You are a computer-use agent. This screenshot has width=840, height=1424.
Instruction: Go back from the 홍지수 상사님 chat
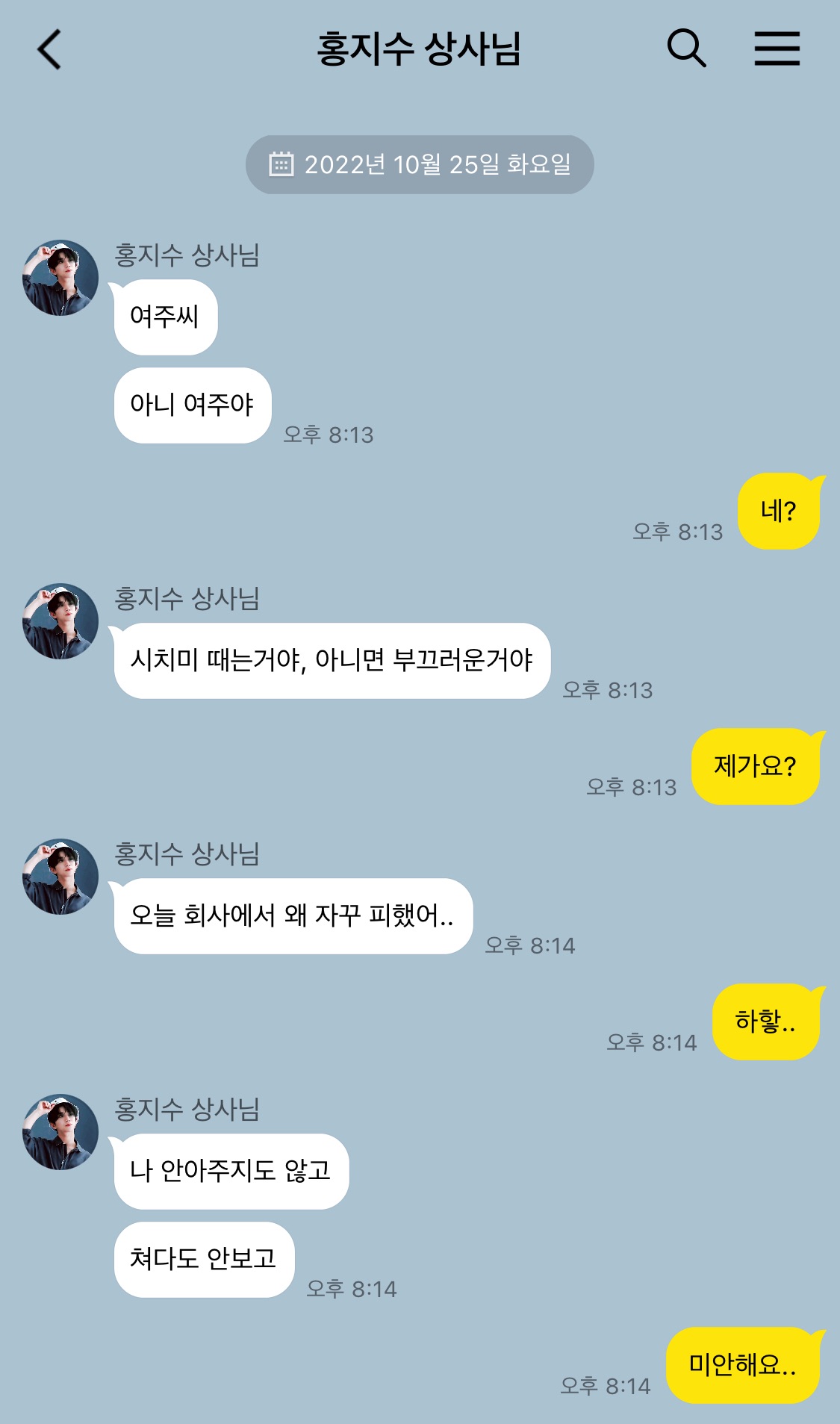click(49, 50)
